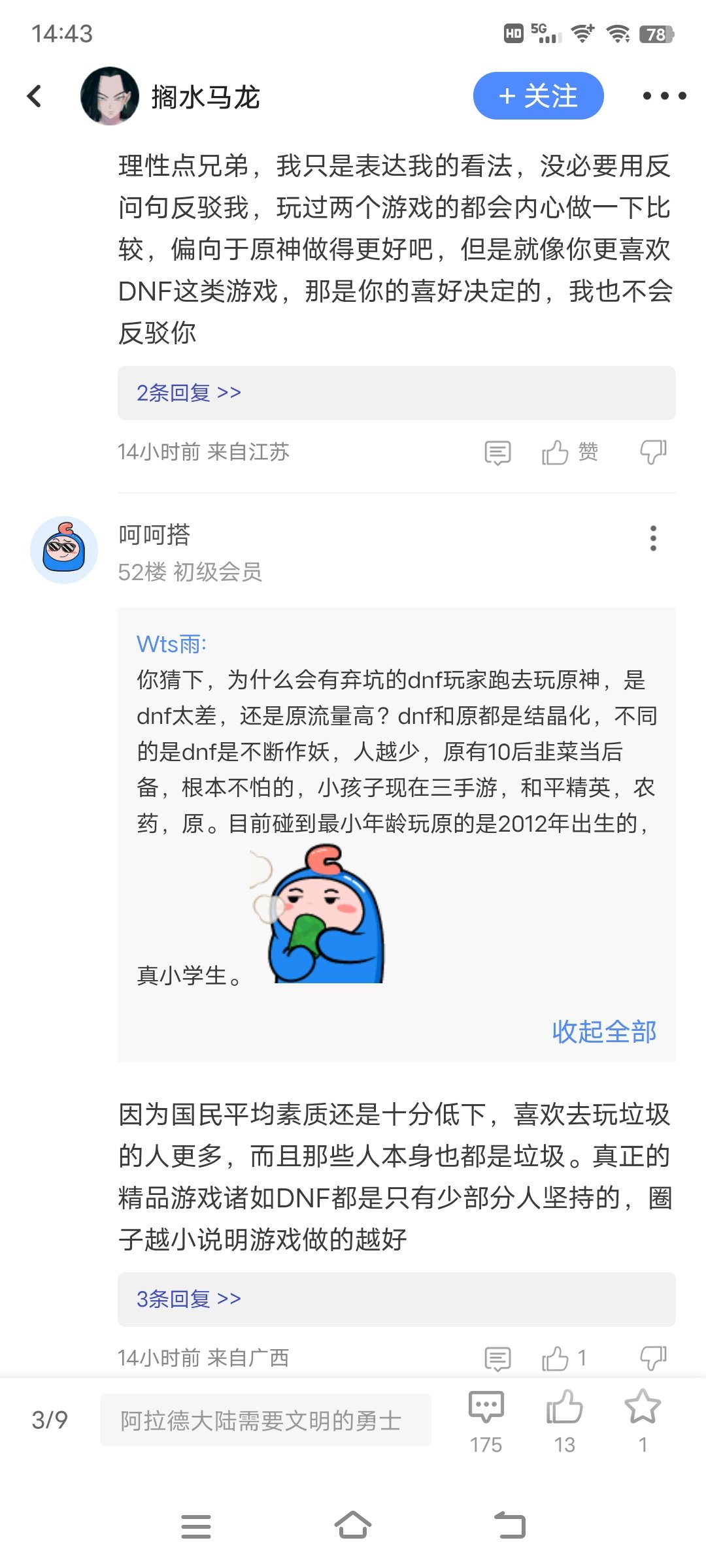Tap the reply input box at the bottom

point(265,1420)
